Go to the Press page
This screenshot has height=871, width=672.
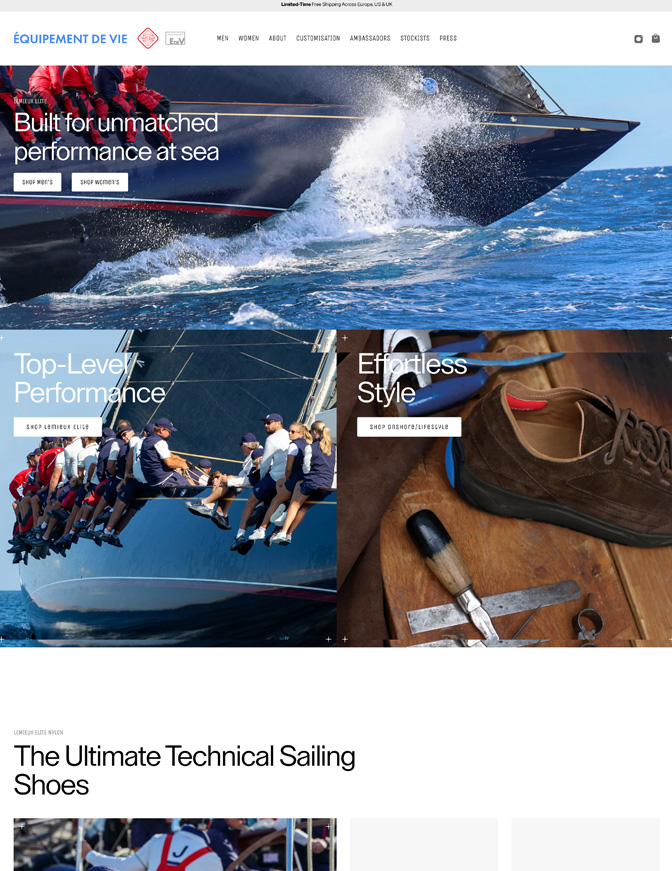coord(448,39)
